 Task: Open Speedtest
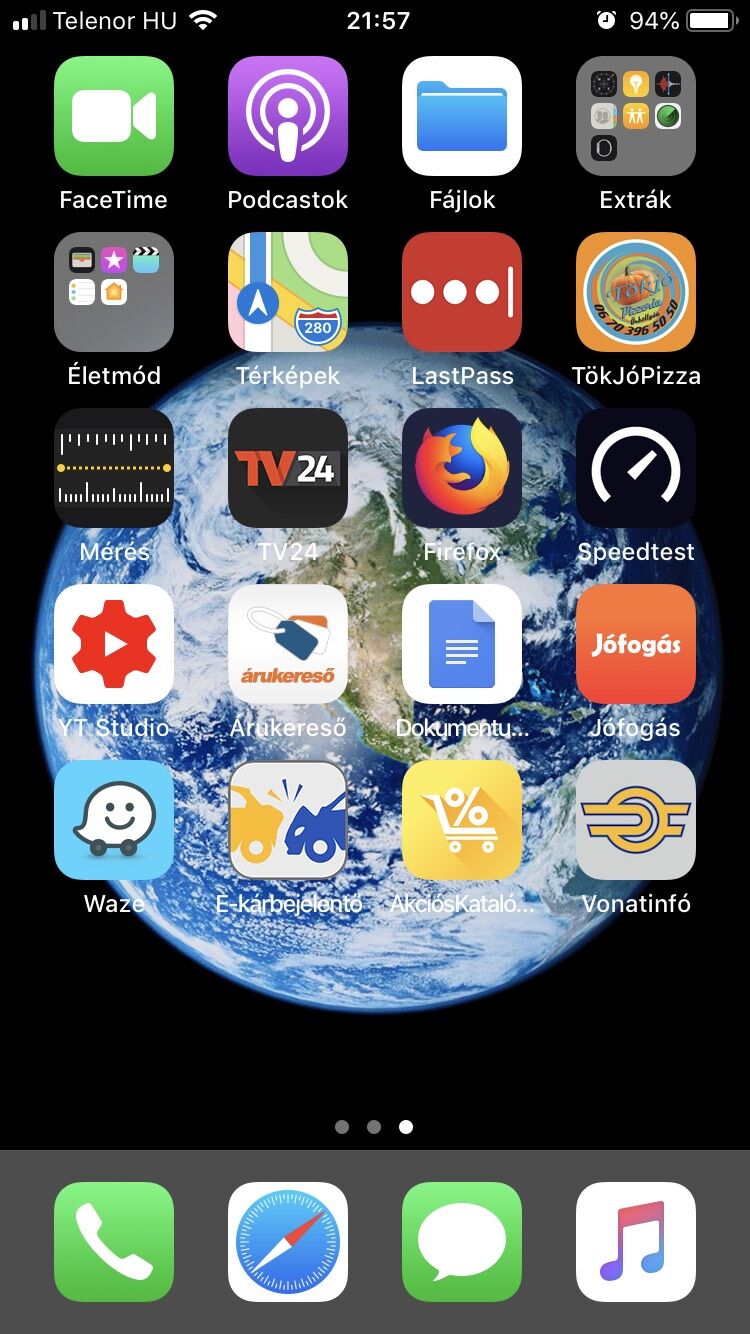pyautogui.click(x=636, y=468)
